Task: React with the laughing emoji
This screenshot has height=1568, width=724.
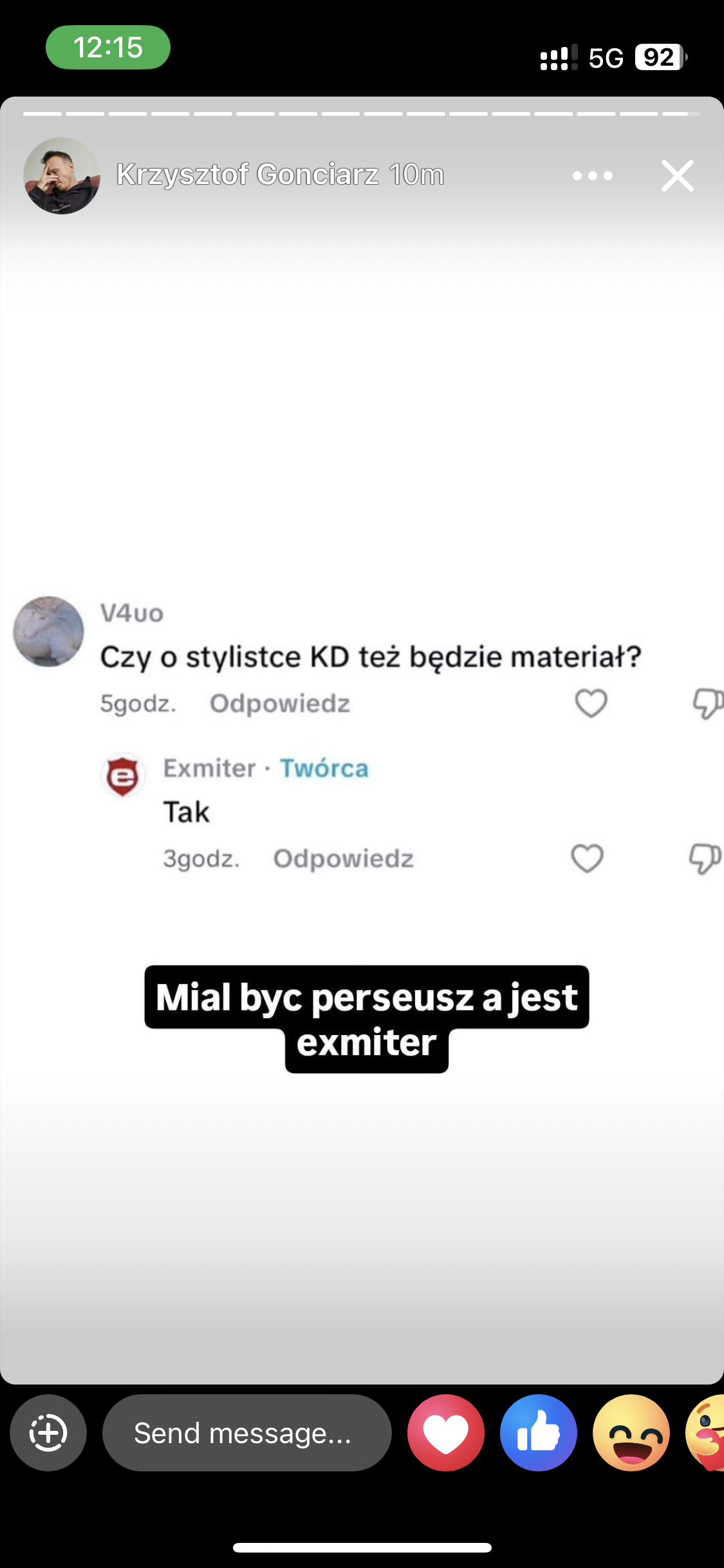Action: pyautogui.click(x=631, y=1433)
